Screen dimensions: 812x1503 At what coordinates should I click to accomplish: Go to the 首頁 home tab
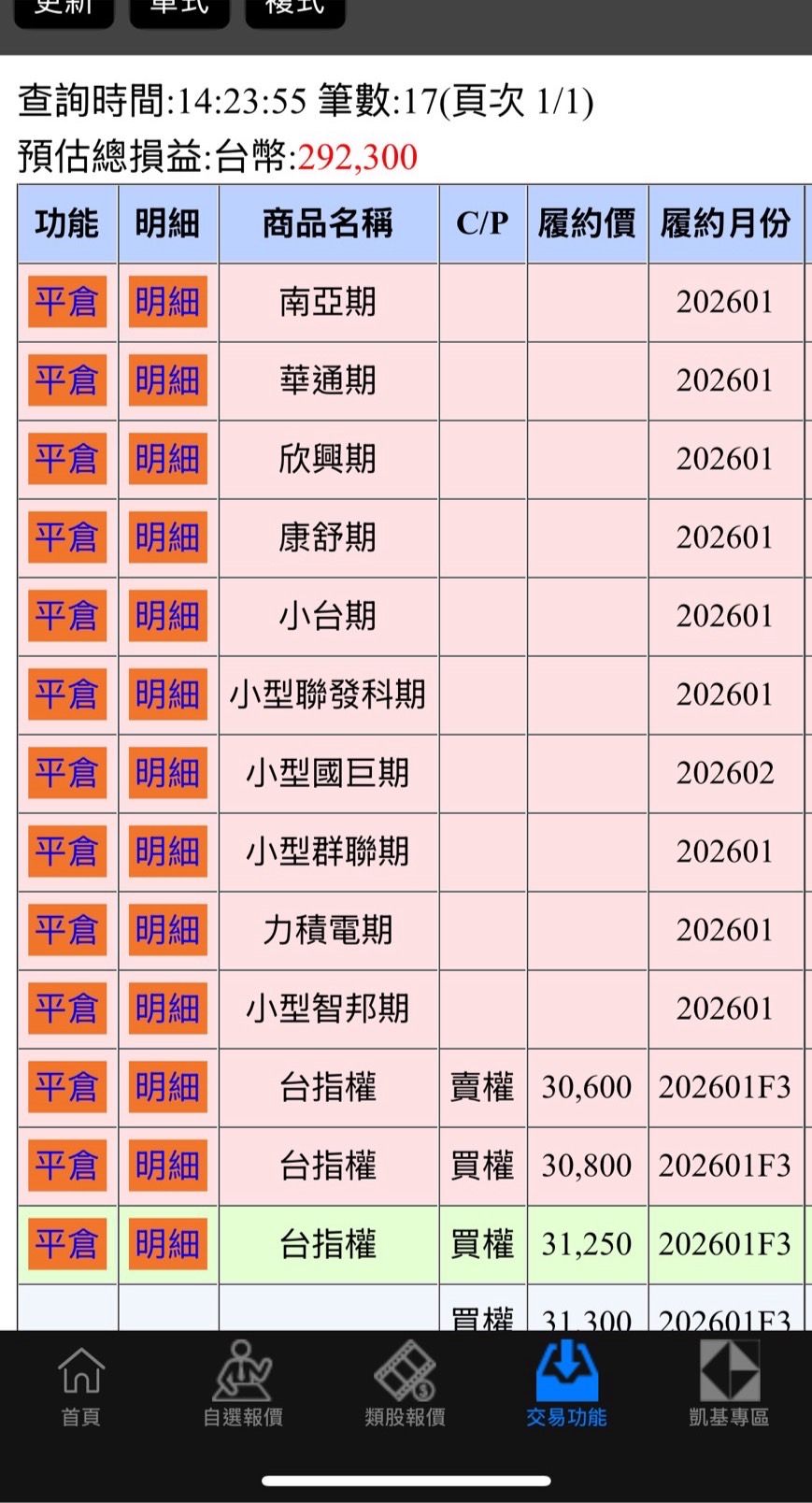click(x=81, y=1387)
